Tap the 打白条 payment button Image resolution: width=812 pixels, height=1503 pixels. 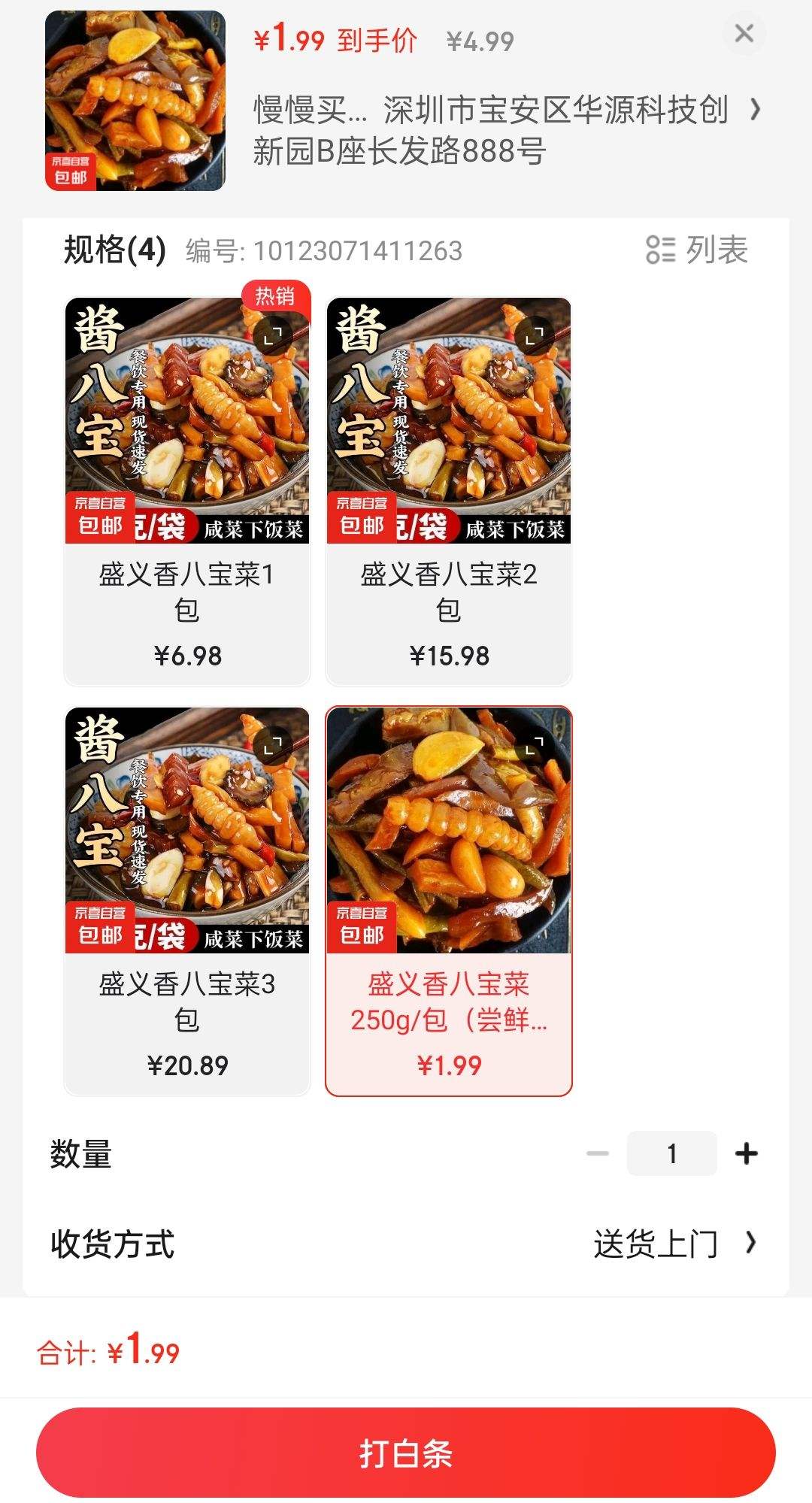pos(406,1452)
